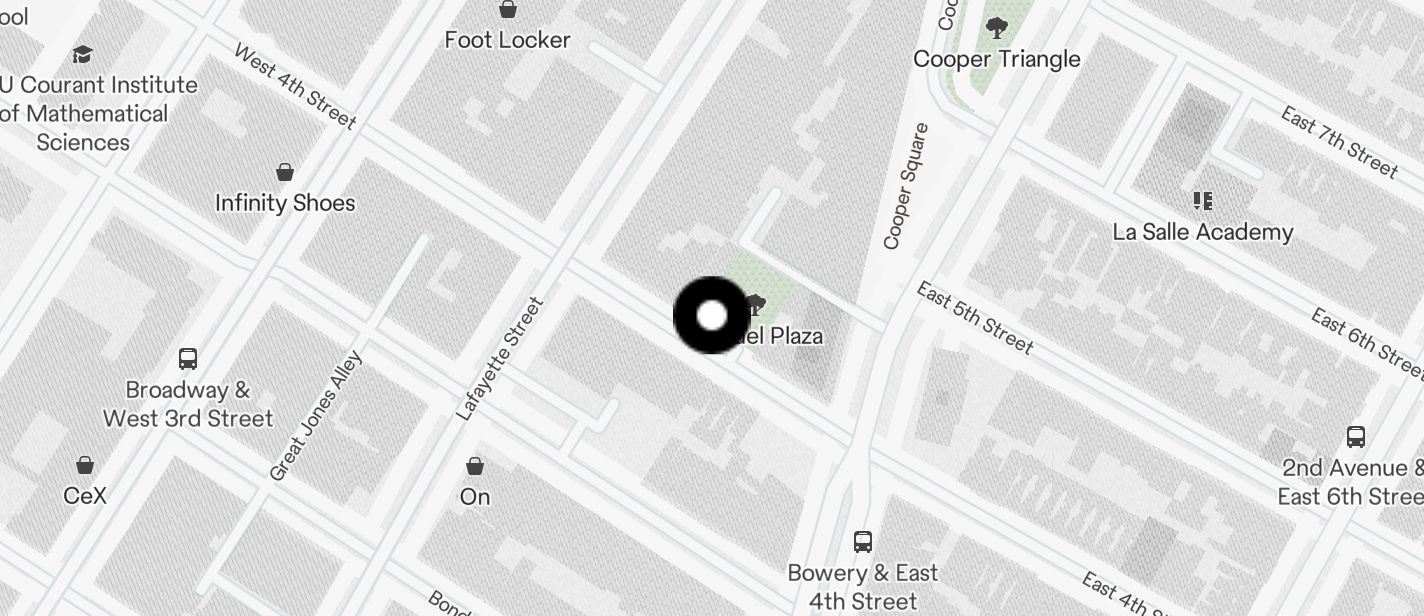Open the La Salle Academy marker
This screenshot has height=616, width=1424.
pos(1203,202)
